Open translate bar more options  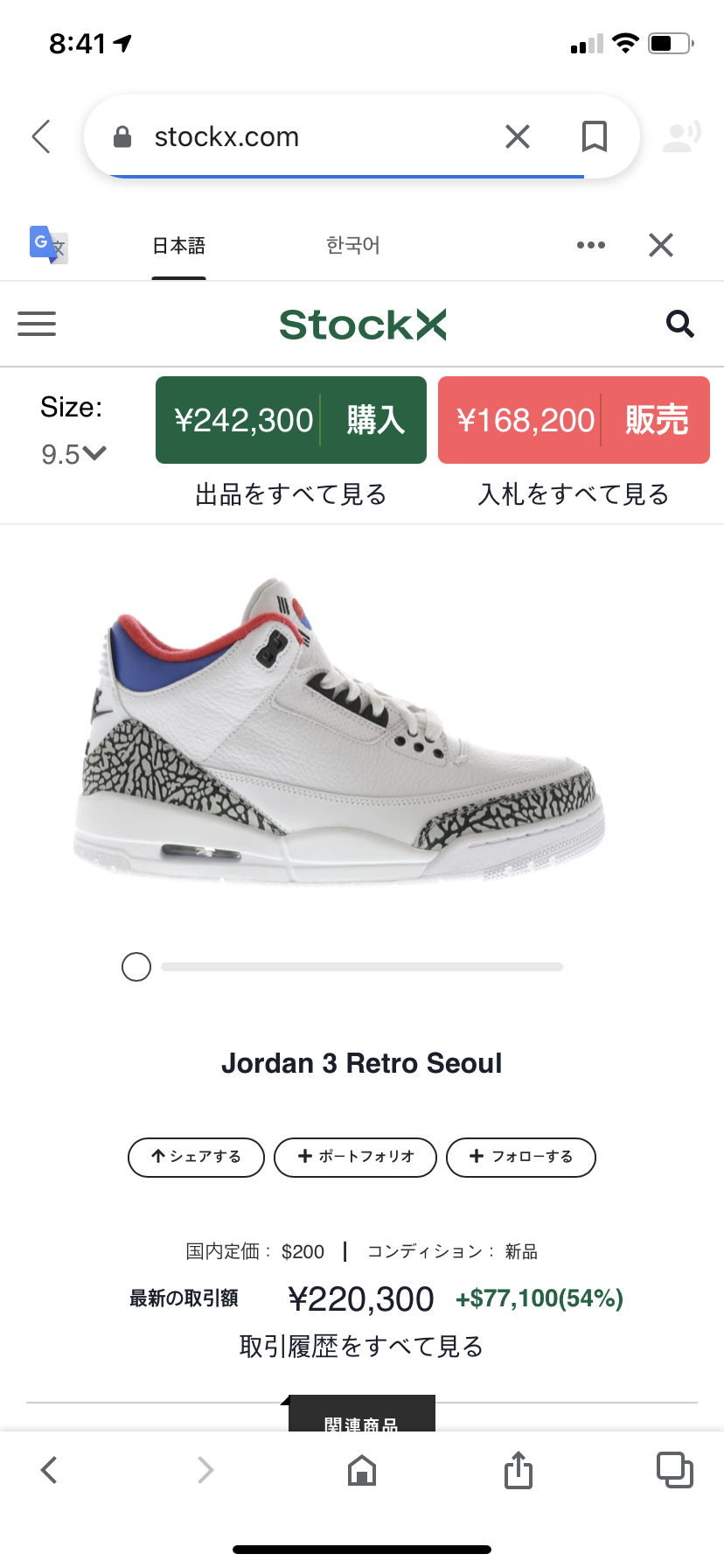click(x=590, y=245)
